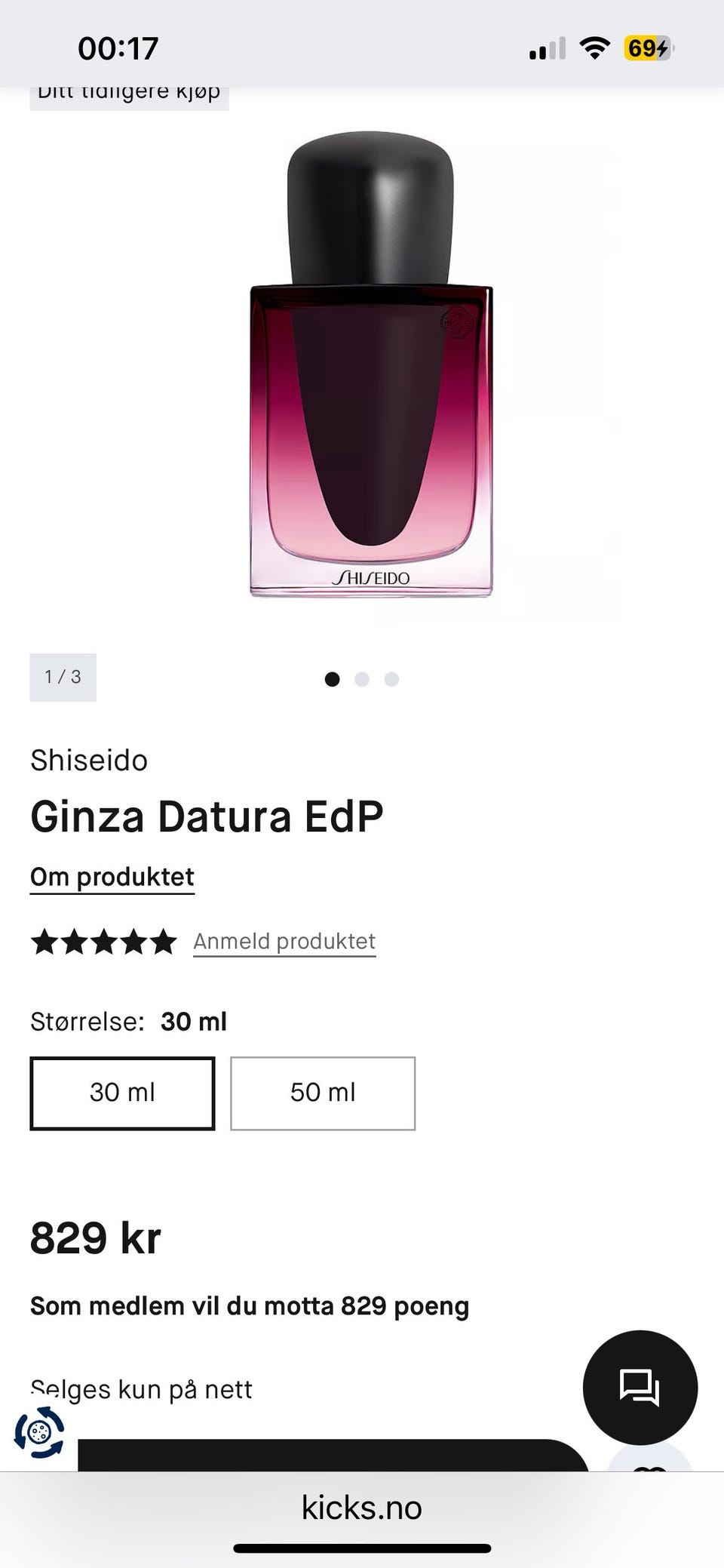Jump to the second image dot

362,679
